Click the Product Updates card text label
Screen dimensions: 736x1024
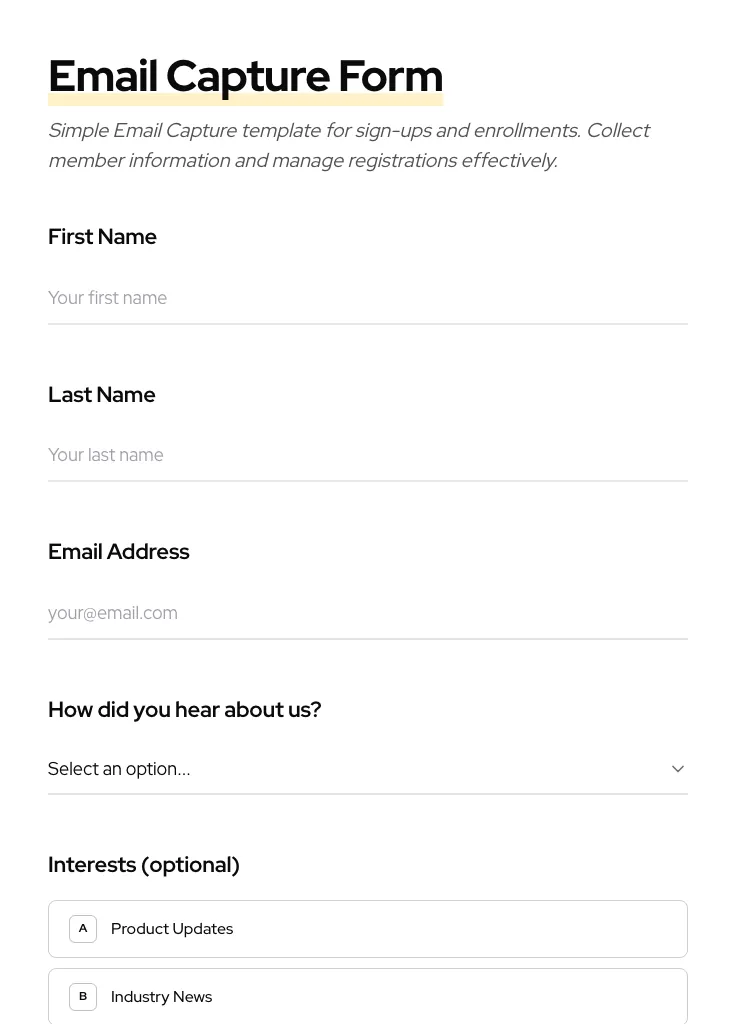(x=172, y=928)
